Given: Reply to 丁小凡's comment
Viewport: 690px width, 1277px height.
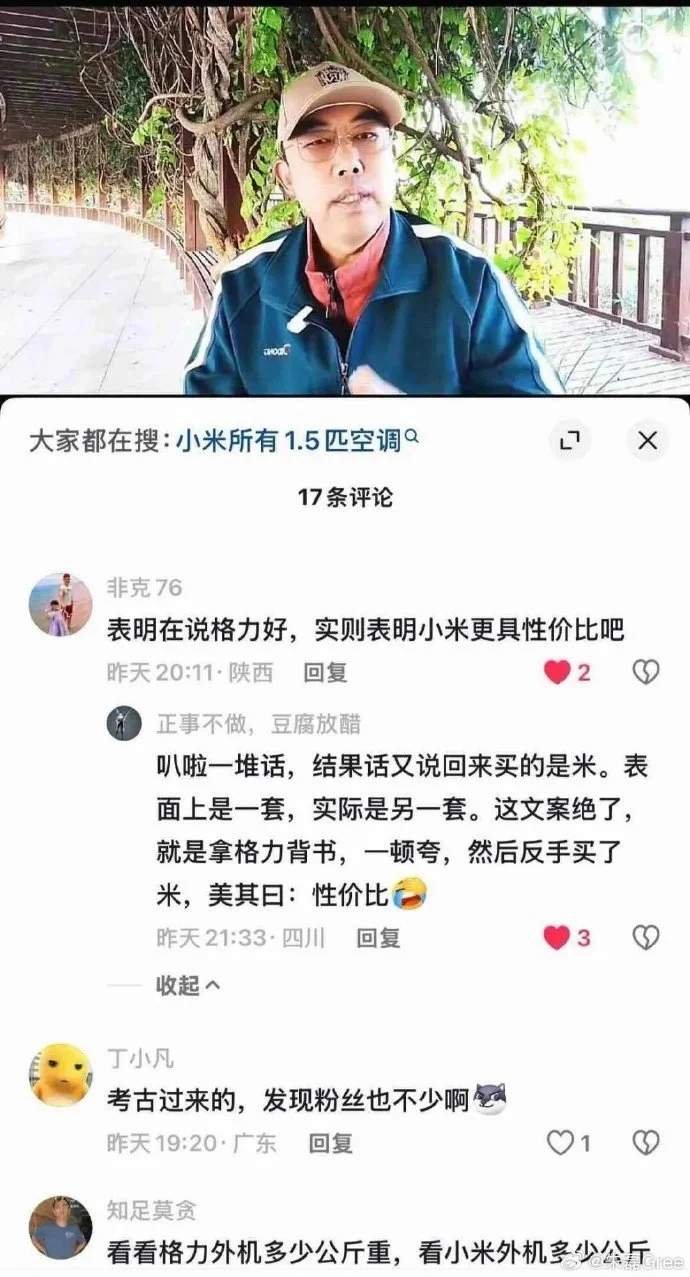Looking at the screenshot, I should pyautogui.click(x=330, y=1142).
